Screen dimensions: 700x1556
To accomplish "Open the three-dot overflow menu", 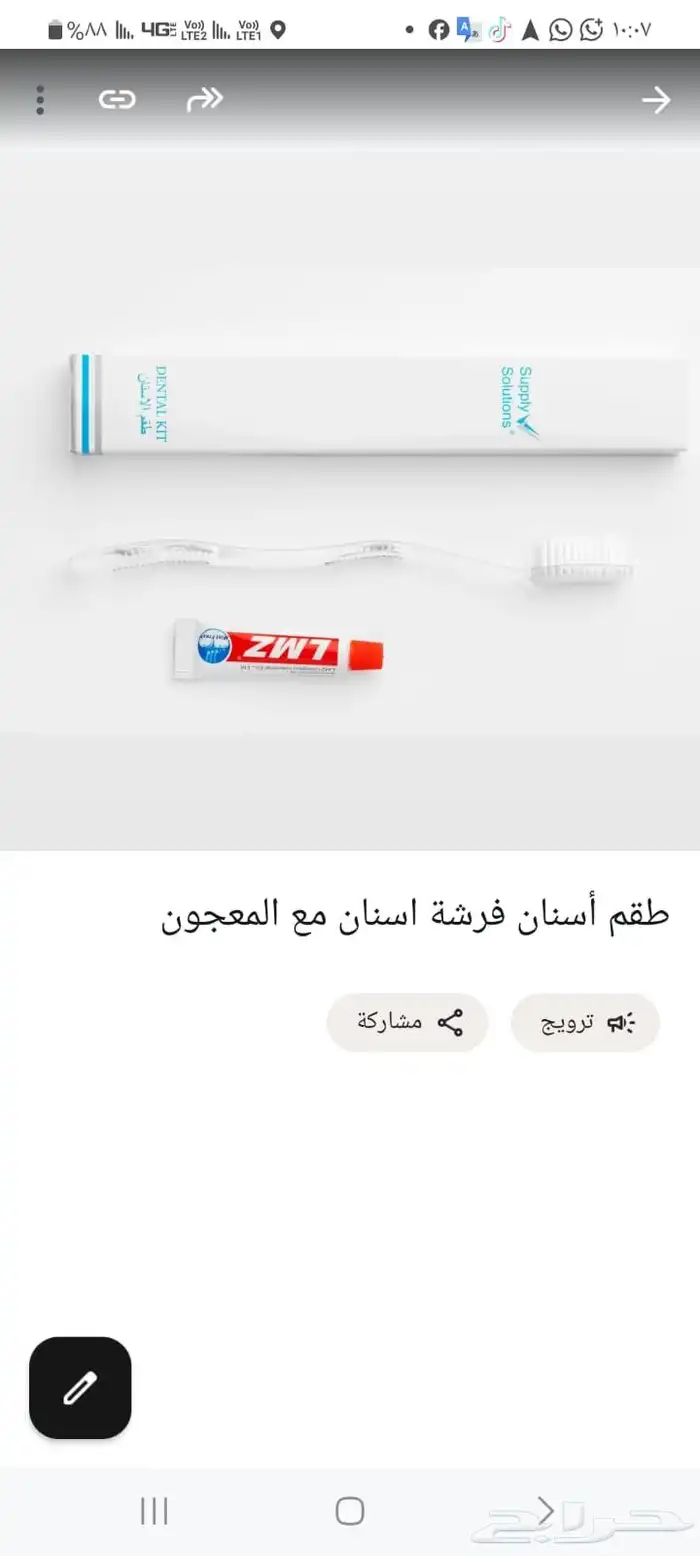I will click(40, 100).
